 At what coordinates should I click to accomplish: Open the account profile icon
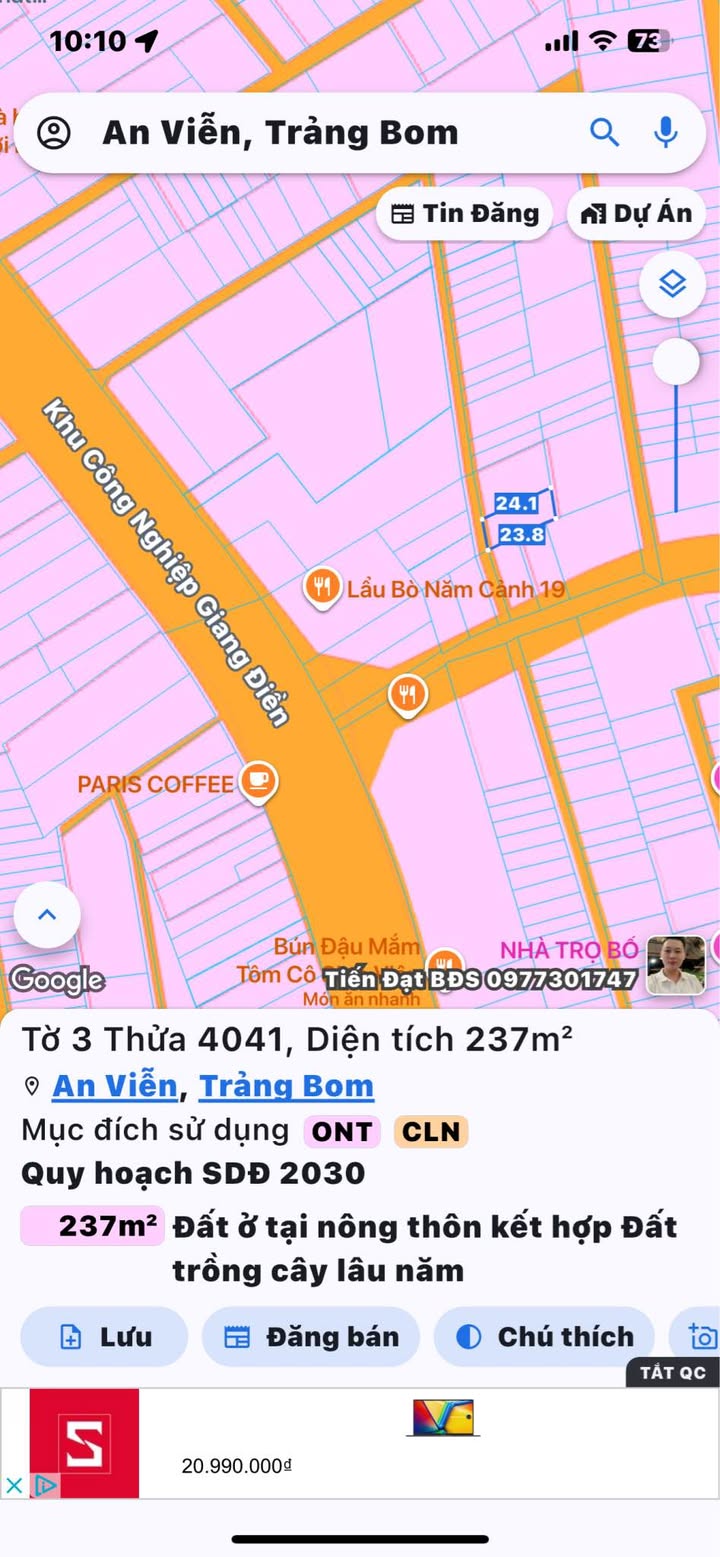(x=53, y=132)
